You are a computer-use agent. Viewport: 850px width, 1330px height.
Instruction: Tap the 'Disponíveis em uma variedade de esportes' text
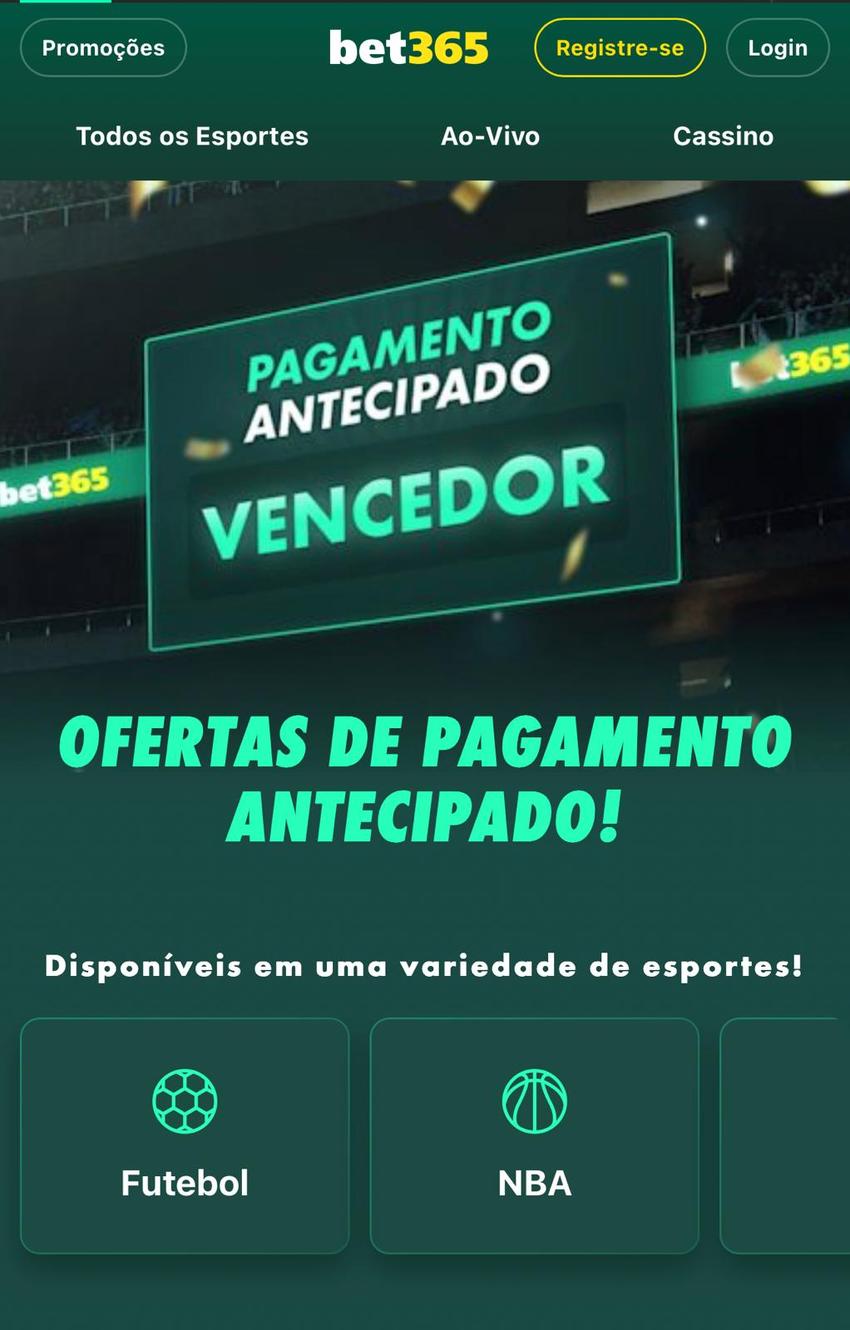tap(425, 966)
